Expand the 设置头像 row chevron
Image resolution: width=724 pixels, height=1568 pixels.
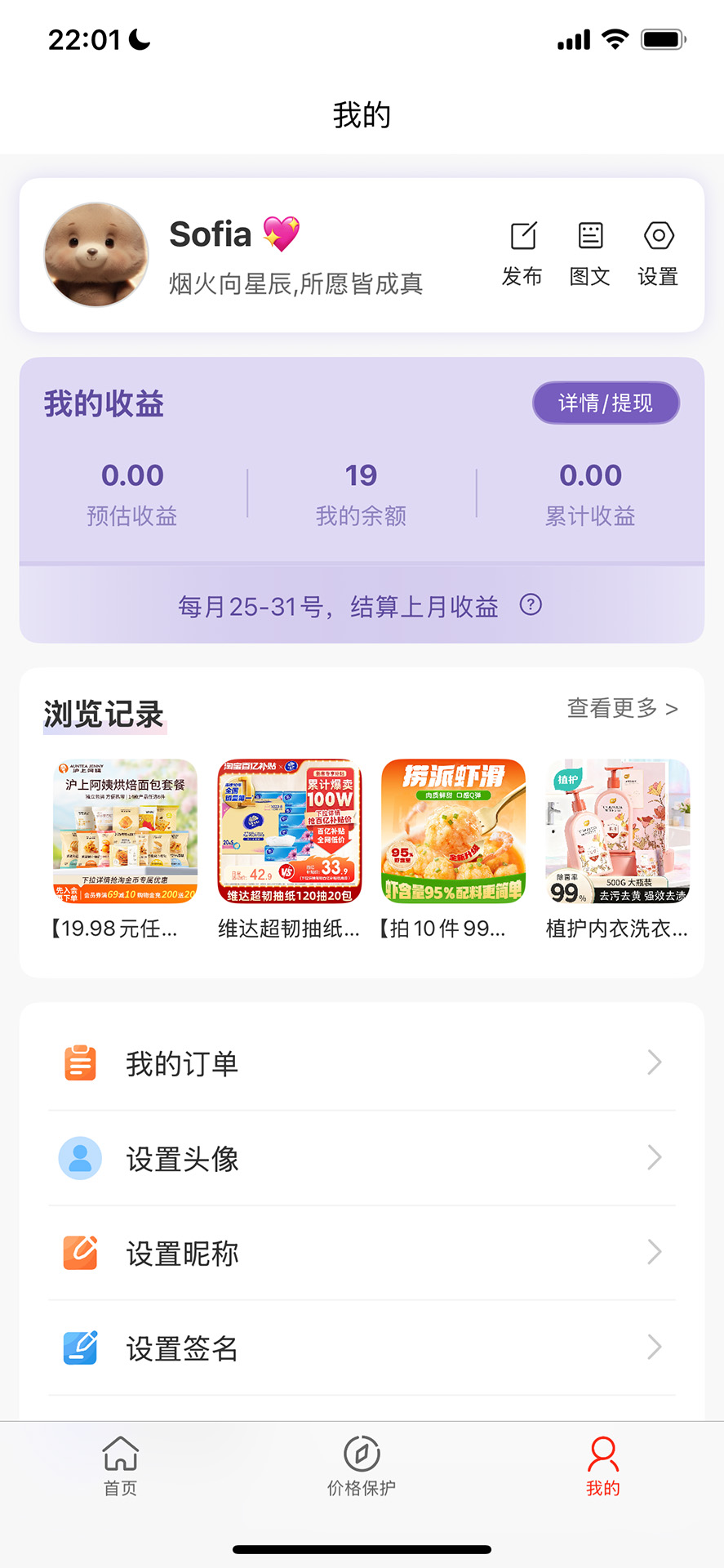tap(655, 1158)
